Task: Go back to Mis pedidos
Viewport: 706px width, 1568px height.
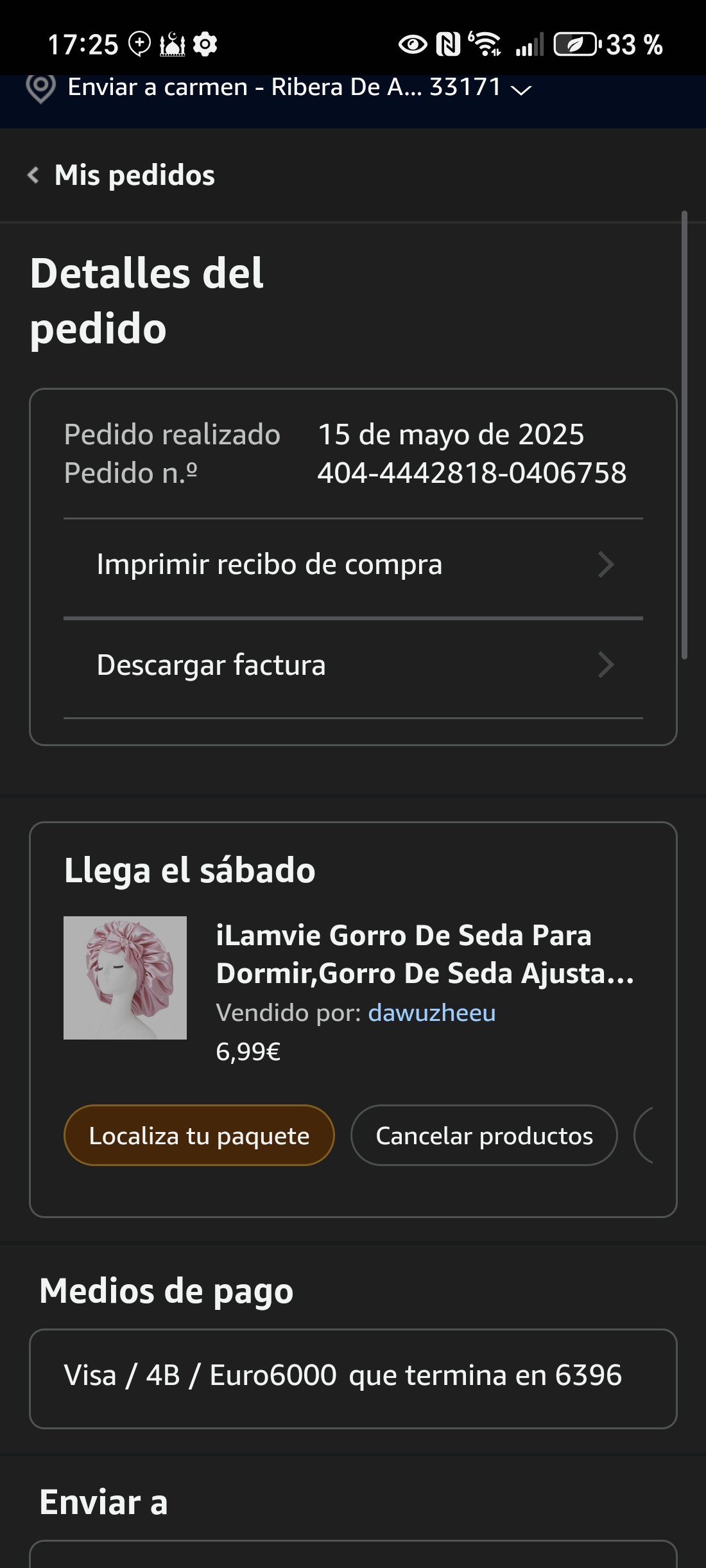Action: coord(122,175)
